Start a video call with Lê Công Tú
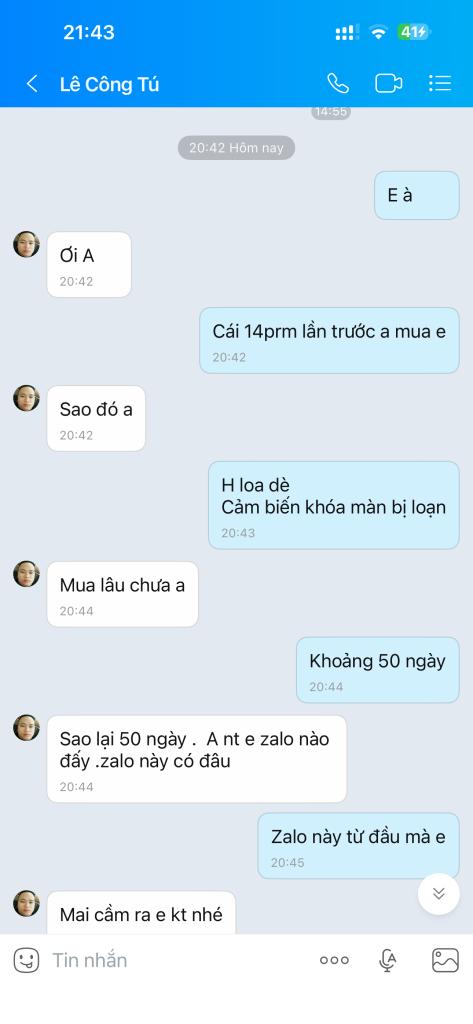Viewport: 473px width, 1024px height. pyautogui.click(x=388, y=83)
